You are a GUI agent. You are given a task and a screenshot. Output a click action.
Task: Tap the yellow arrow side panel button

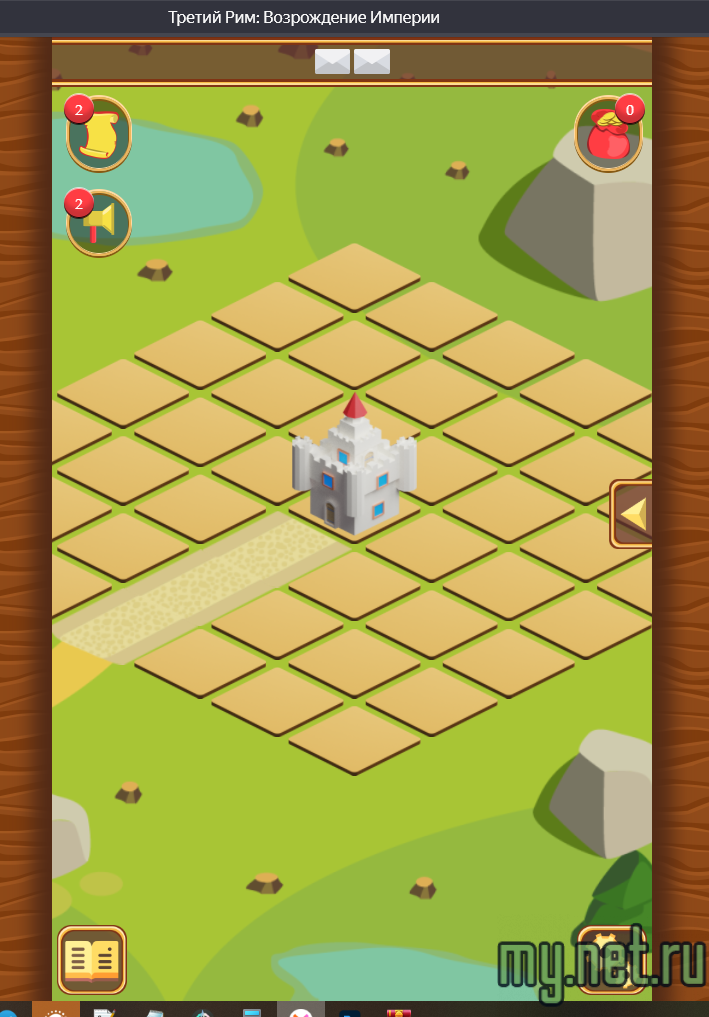pos(632,514)
